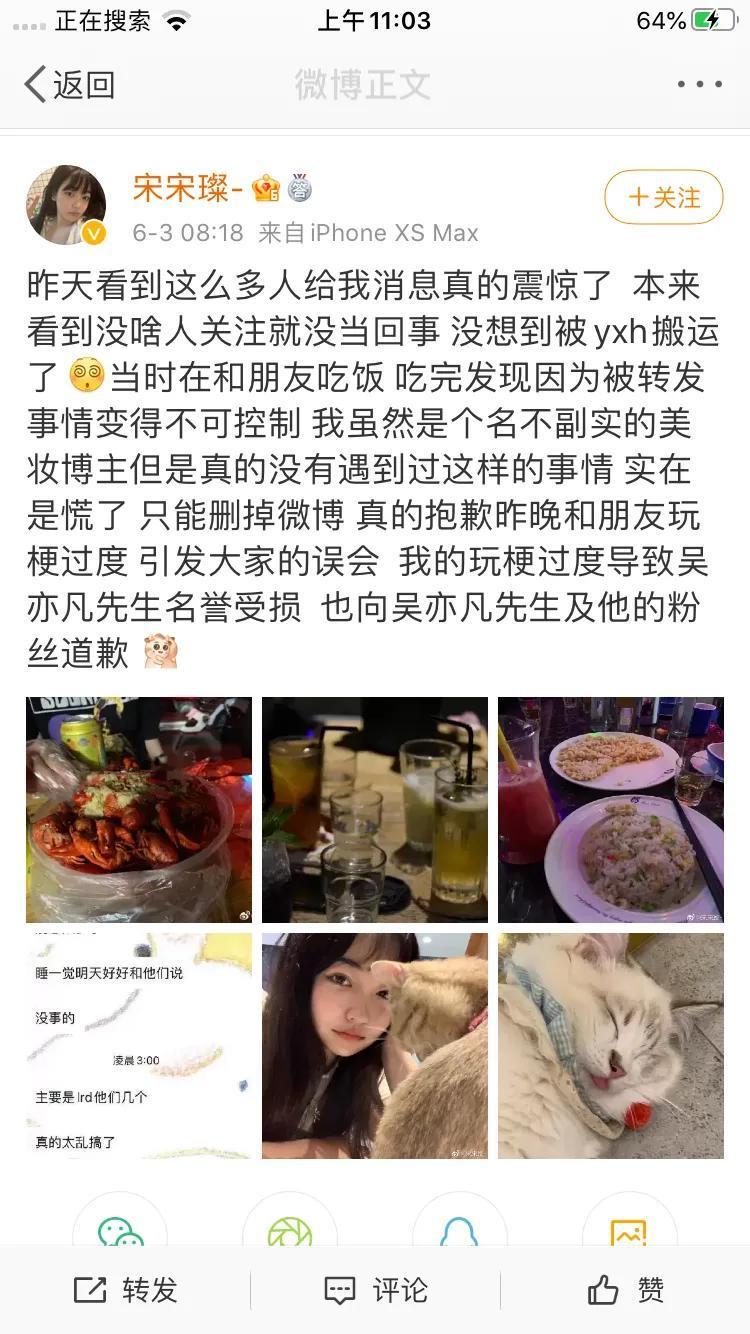Open the sleeping white cat photo
Image resolution: width=750 pixels, height=1334 pixels.
[610, 1046]
